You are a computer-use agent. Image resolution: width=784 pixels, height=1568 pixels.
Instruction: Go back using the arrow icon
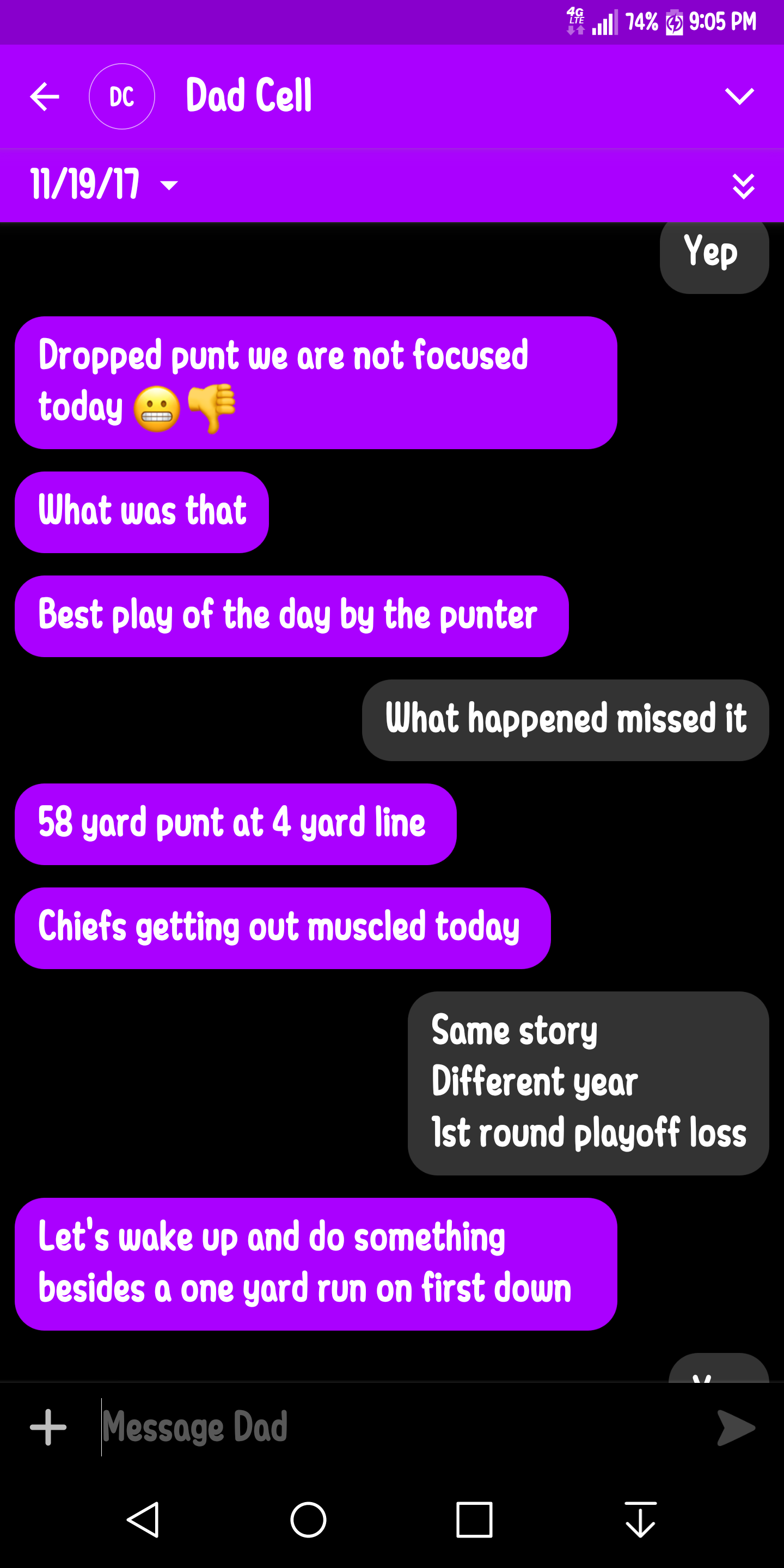(45, 97)
